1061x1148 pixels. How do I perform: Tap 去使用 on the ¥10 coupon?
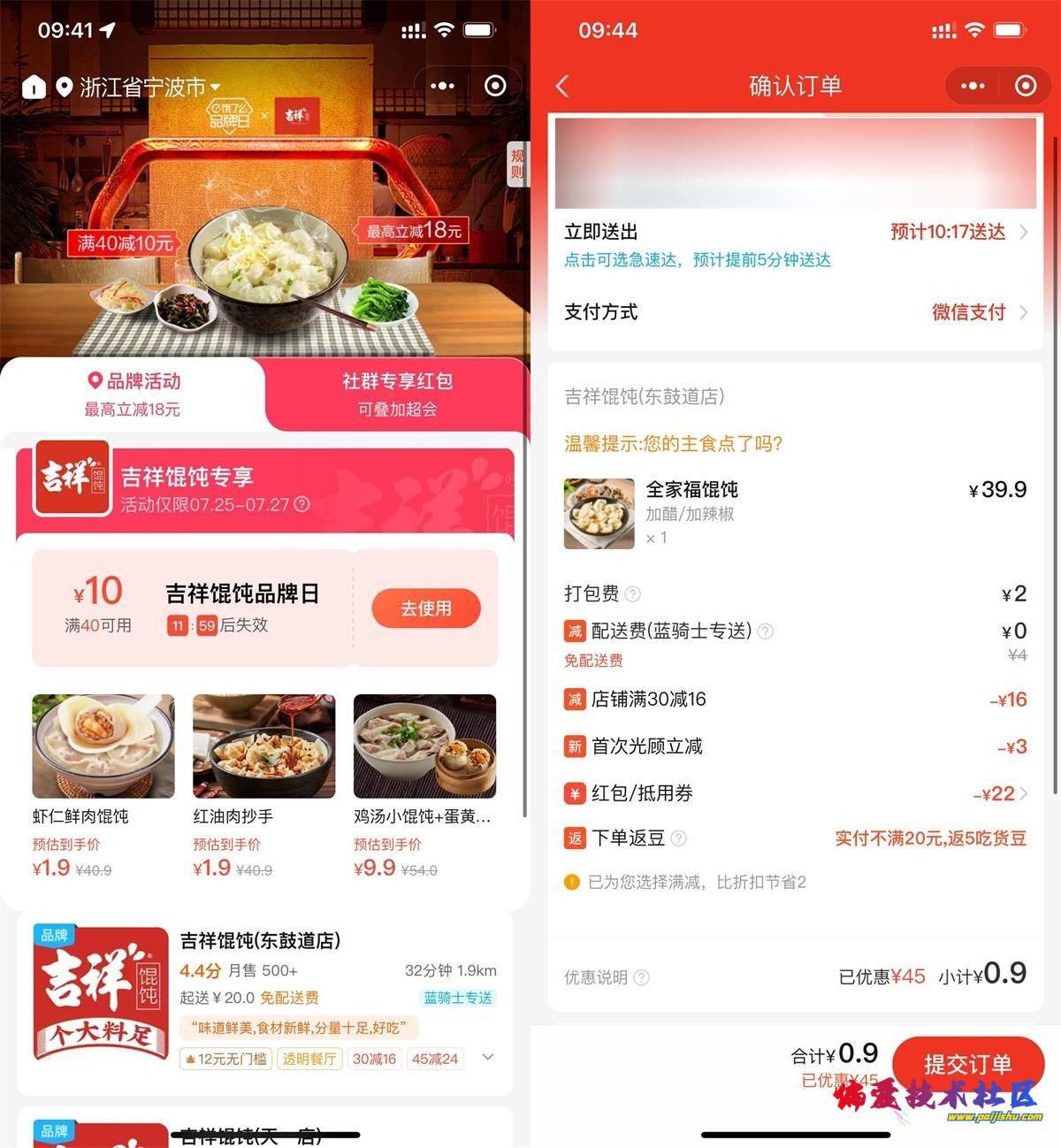(425, 608)
